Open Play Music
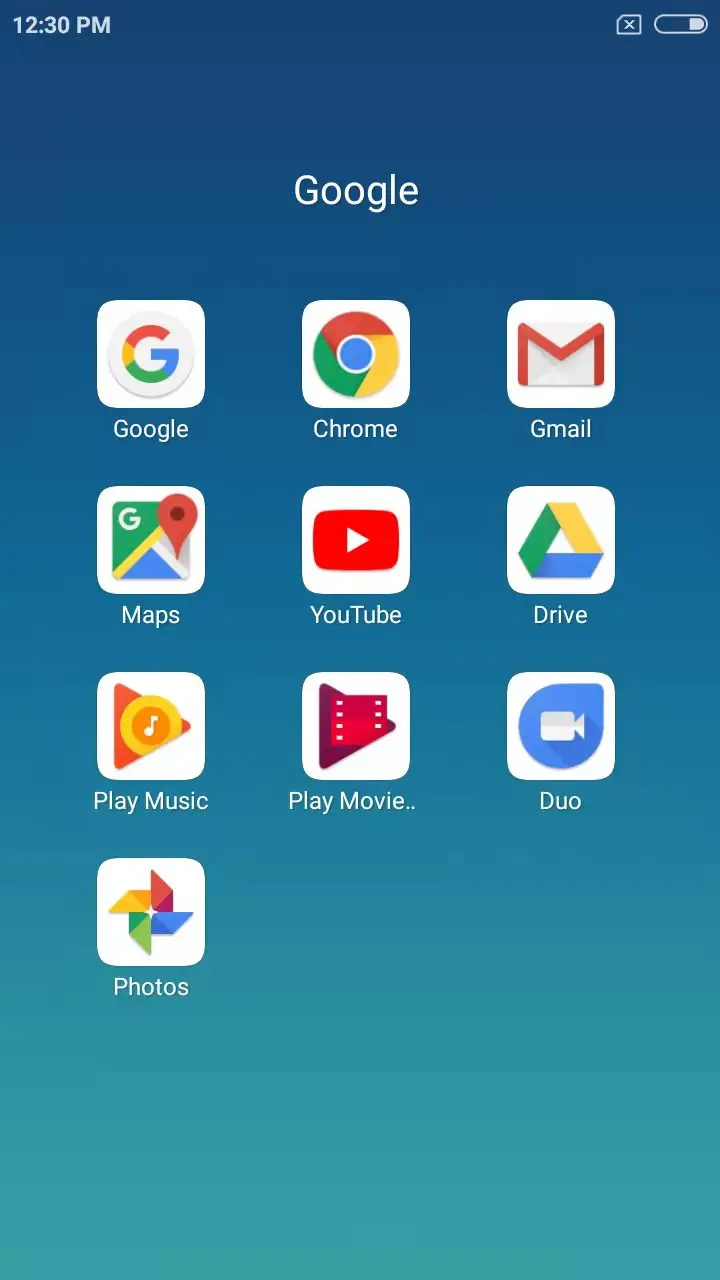This screenshot has width=720, height=1280. tap(151, 726)
